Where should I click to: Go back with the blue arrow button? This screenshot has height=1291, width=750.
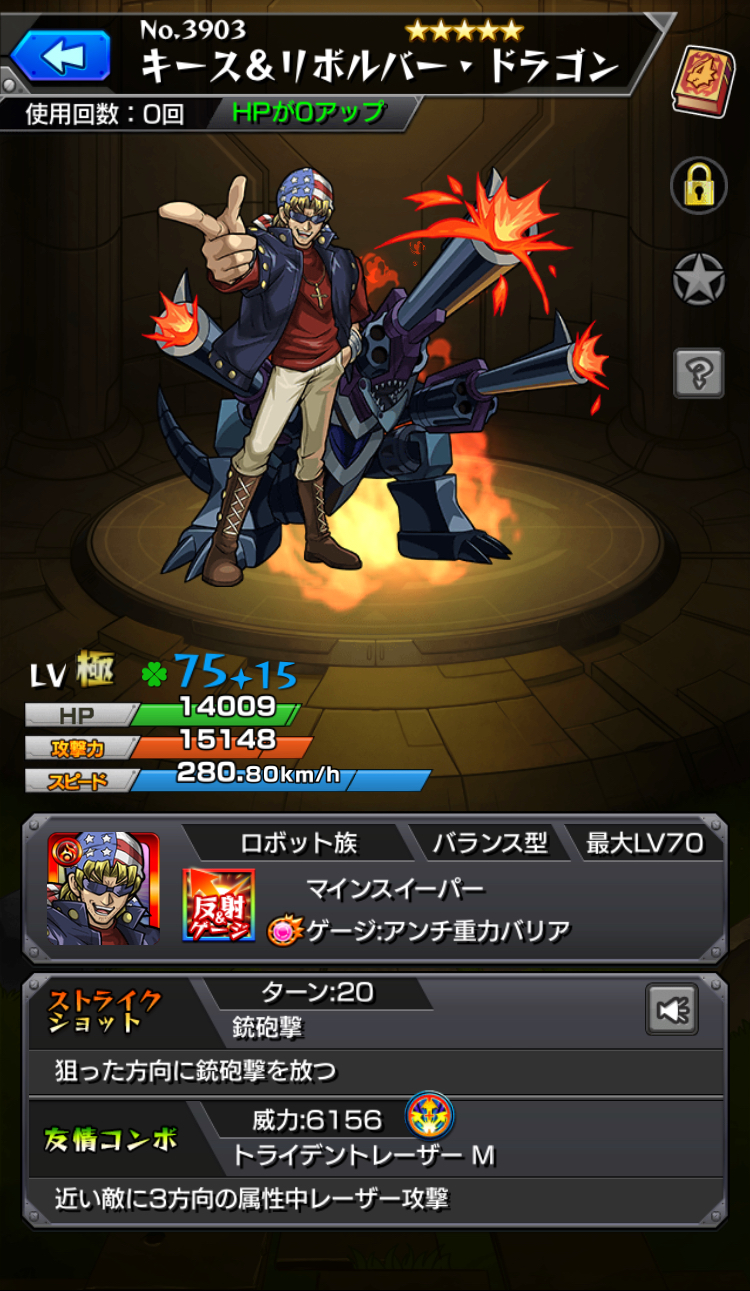pos(61,56)
